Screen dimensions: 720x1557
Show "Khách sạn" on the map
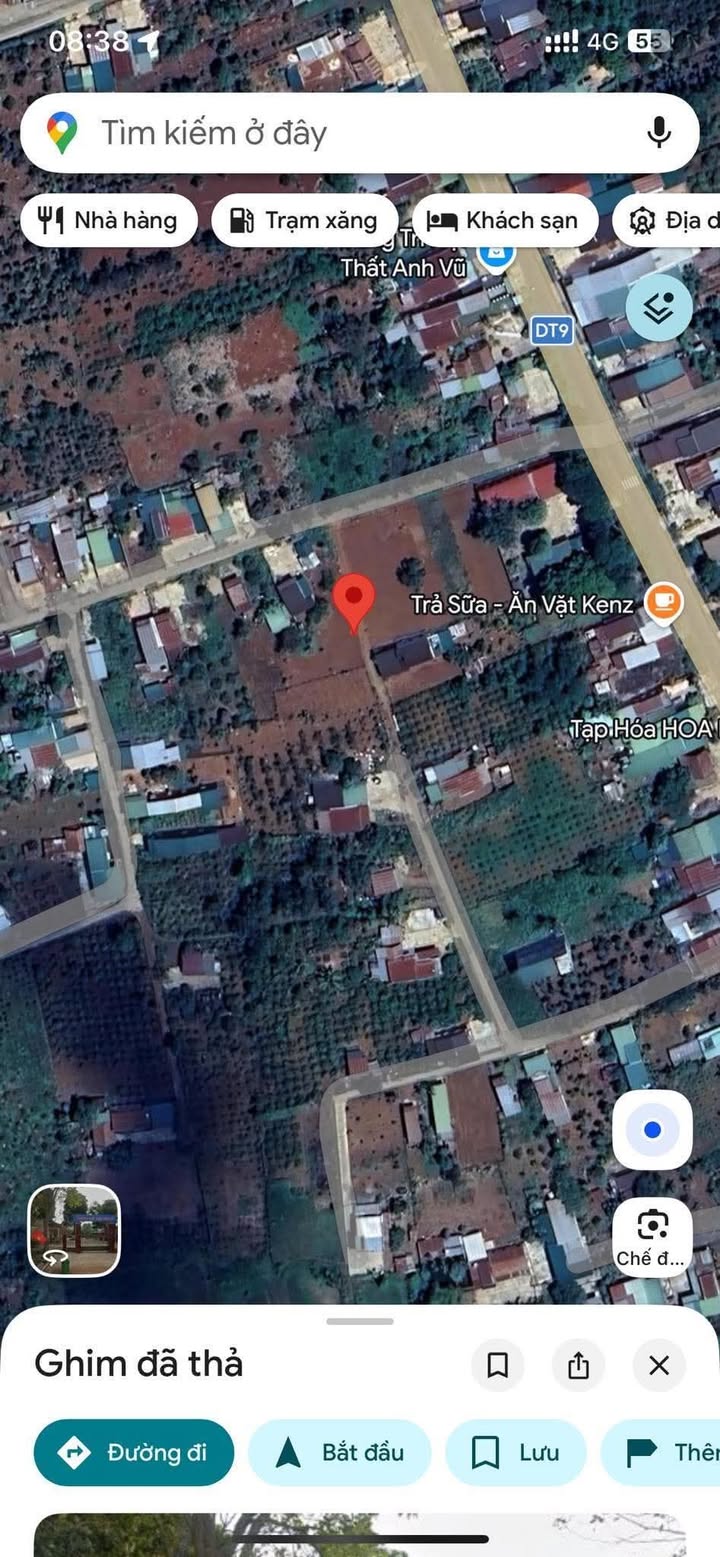(505, 220)
